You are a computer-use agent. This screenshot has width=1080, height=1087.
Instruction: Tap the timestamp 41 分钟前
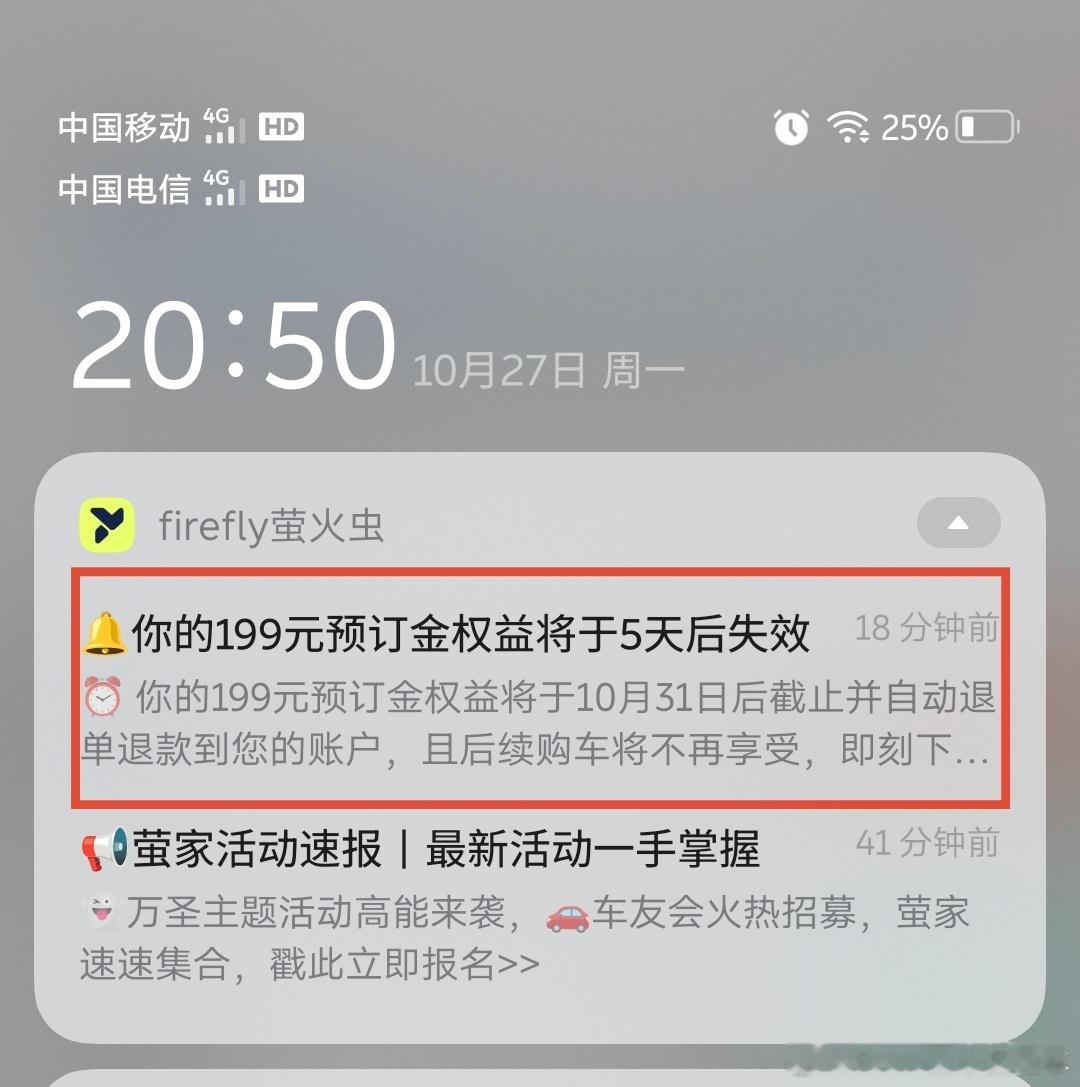(923, 842)
